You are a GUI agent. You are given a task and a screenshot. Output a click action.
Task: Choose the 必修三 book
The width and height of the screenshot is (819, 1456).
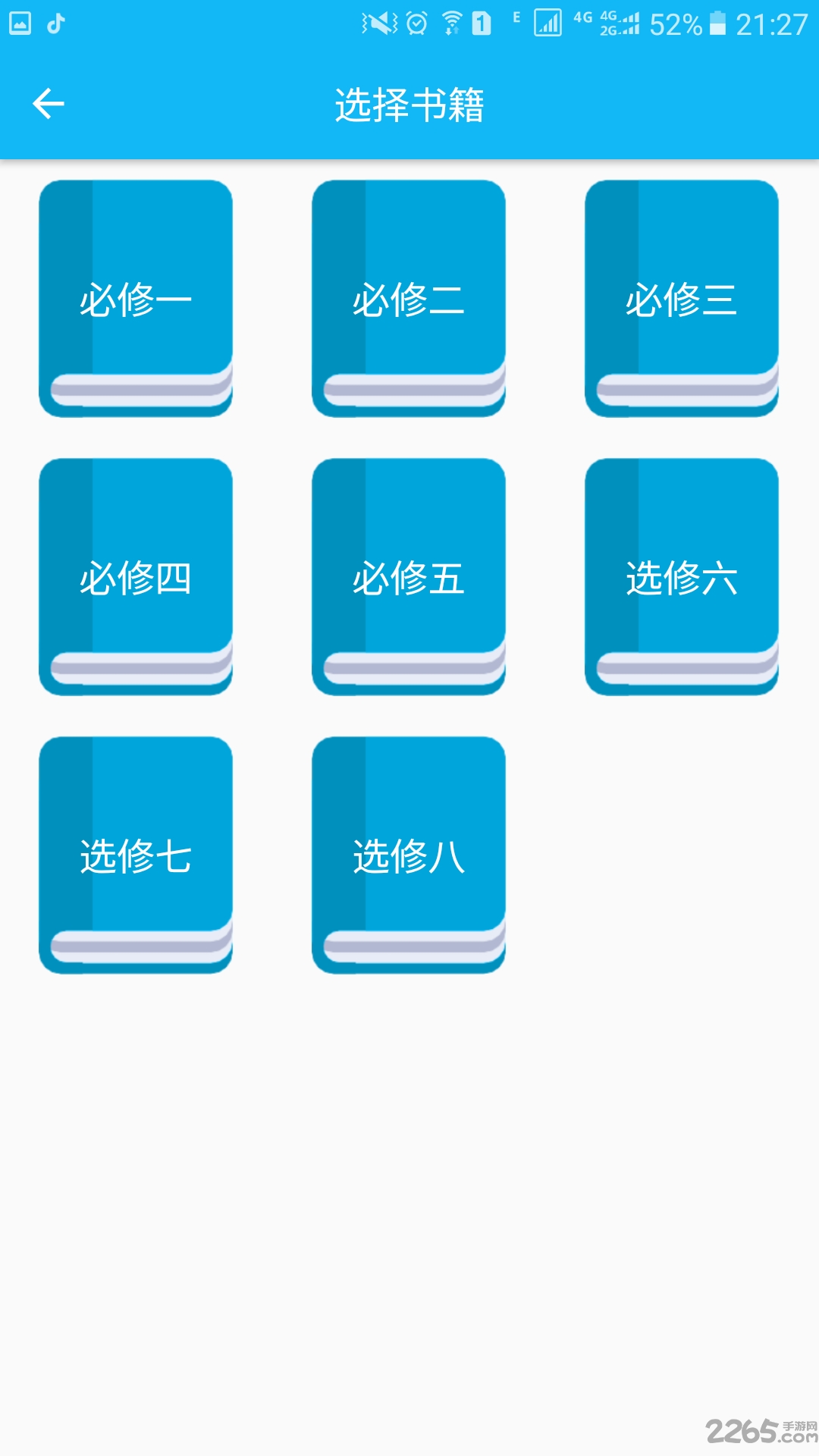click(x=682, y=299)
